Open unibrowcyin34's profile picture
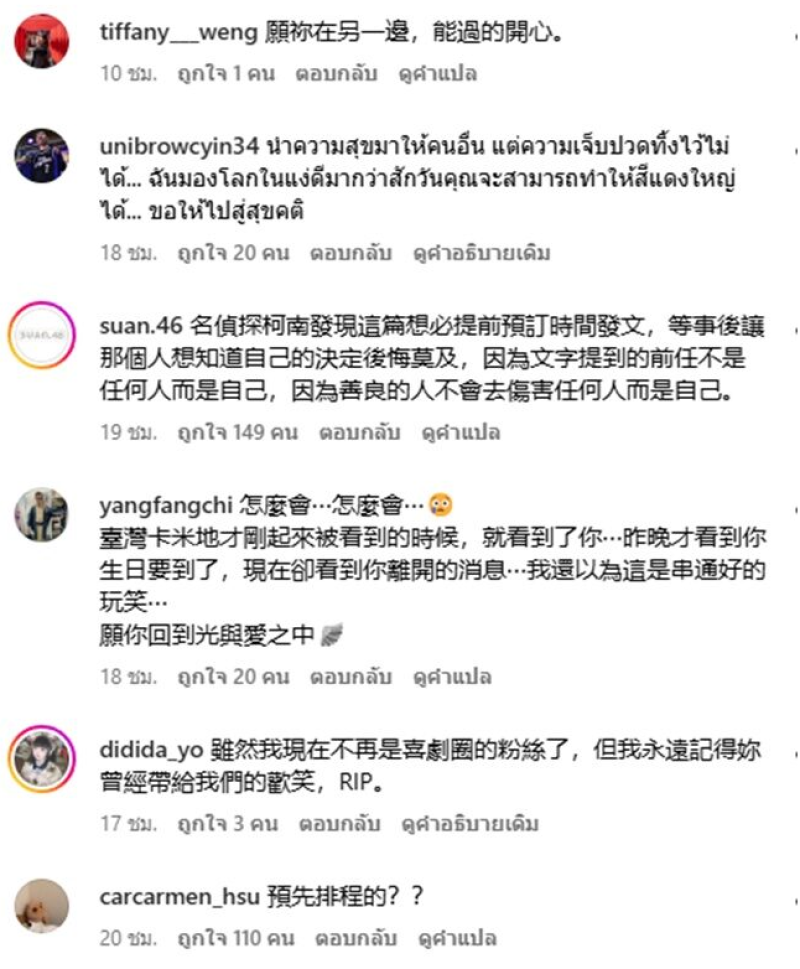Screen dimensions: 800x969 pyautogui.click(x=41, y=156)
